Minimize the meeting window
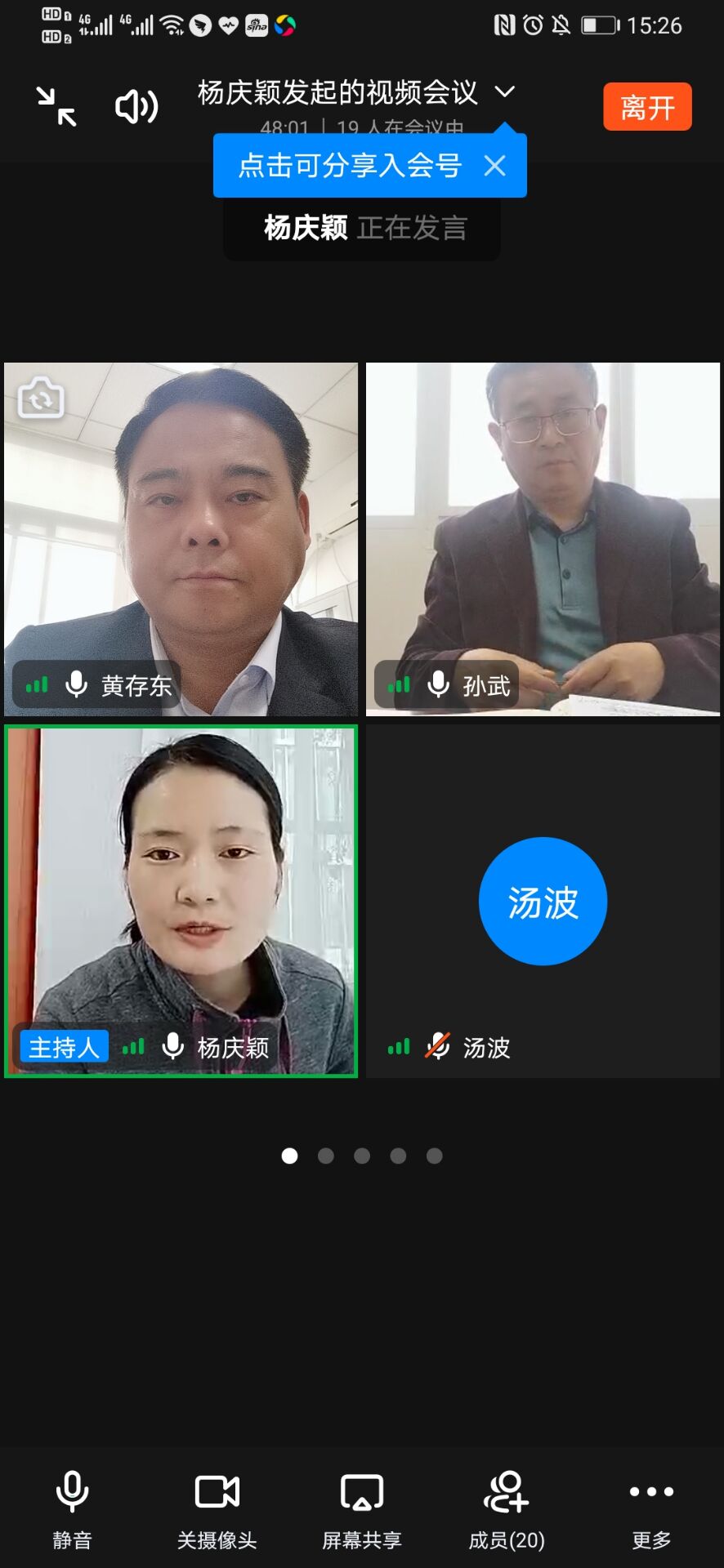This screenshot has width=724, height=1568. click(56, 107)
